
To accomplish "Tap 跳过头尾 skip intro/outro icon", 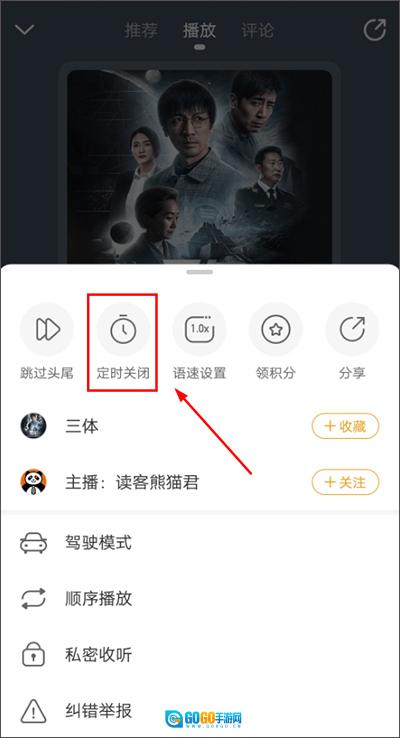I will tap(47, 329).
